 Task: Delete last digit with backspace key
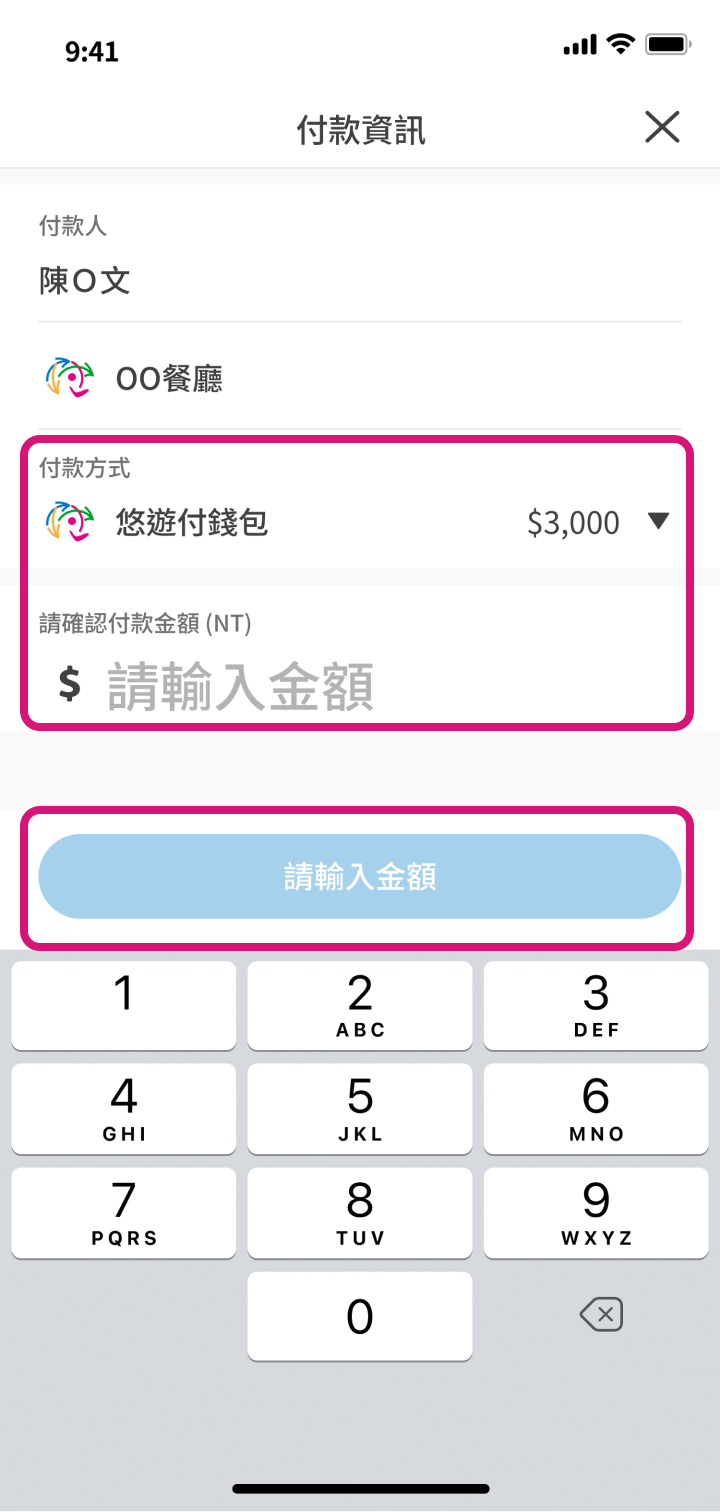click(x=601, y=1315)
